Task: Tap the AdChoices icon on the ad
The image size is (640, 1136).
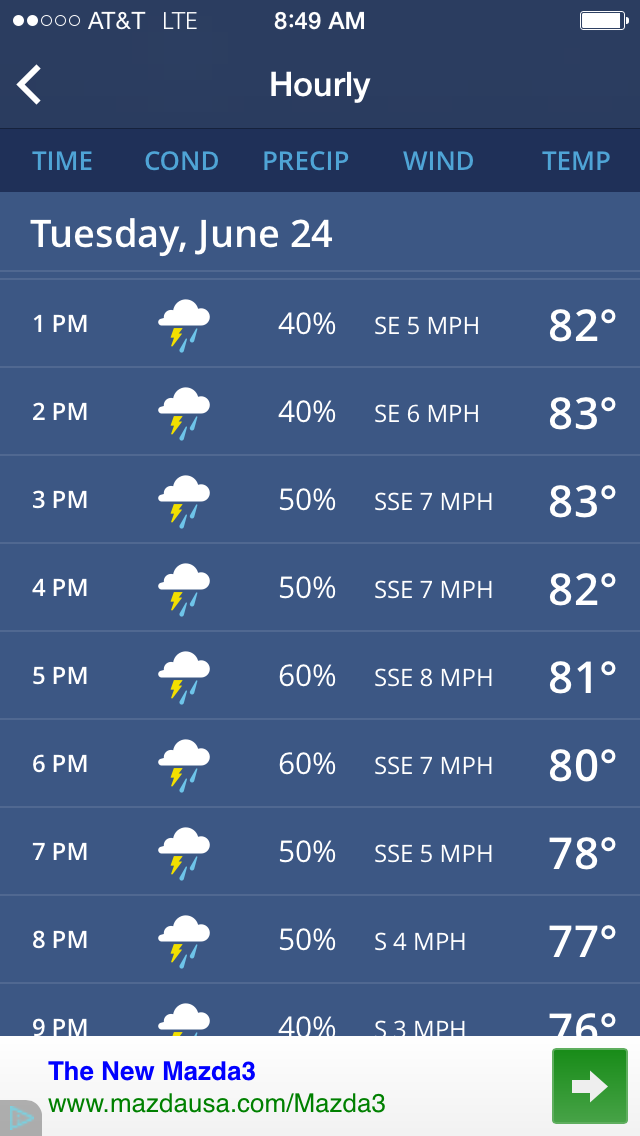Action: tap(20, 1118)
